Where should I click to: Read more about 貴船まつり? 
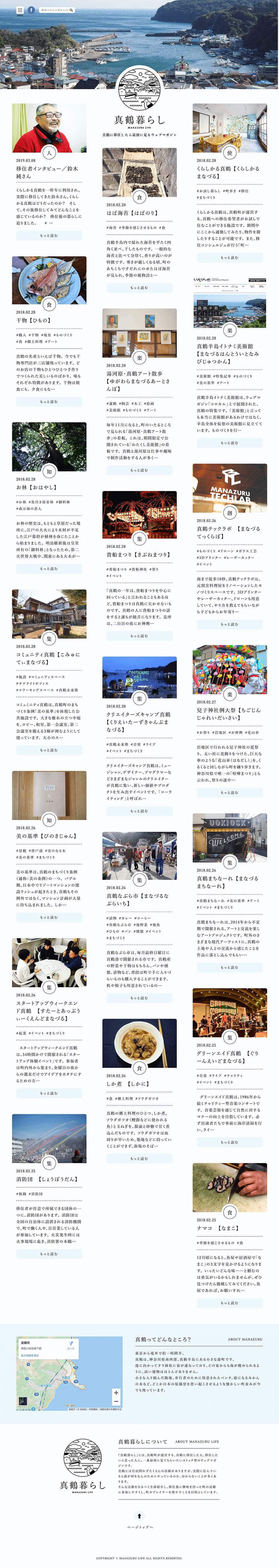click(139, 636)
